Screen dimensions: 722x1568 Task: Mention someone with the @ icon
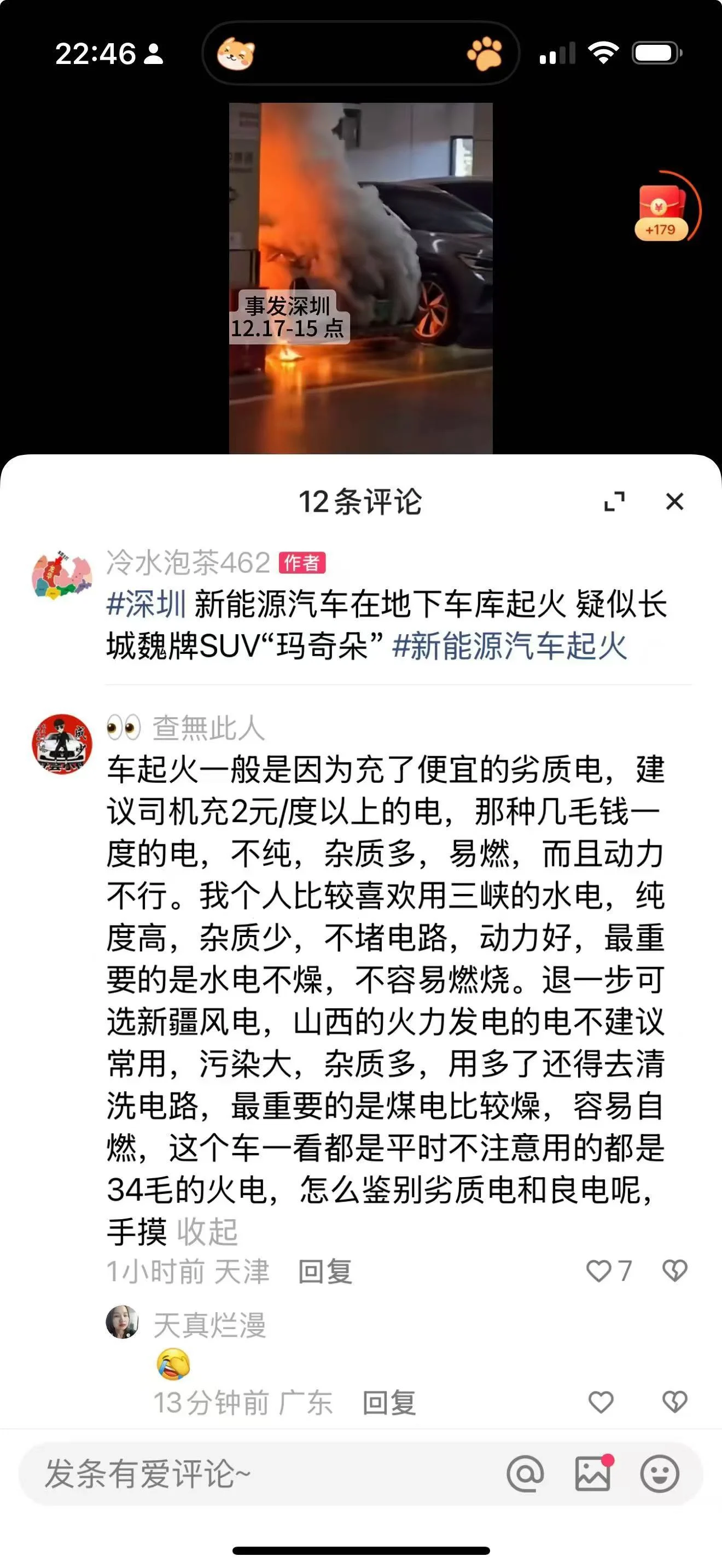point(525,1473)
